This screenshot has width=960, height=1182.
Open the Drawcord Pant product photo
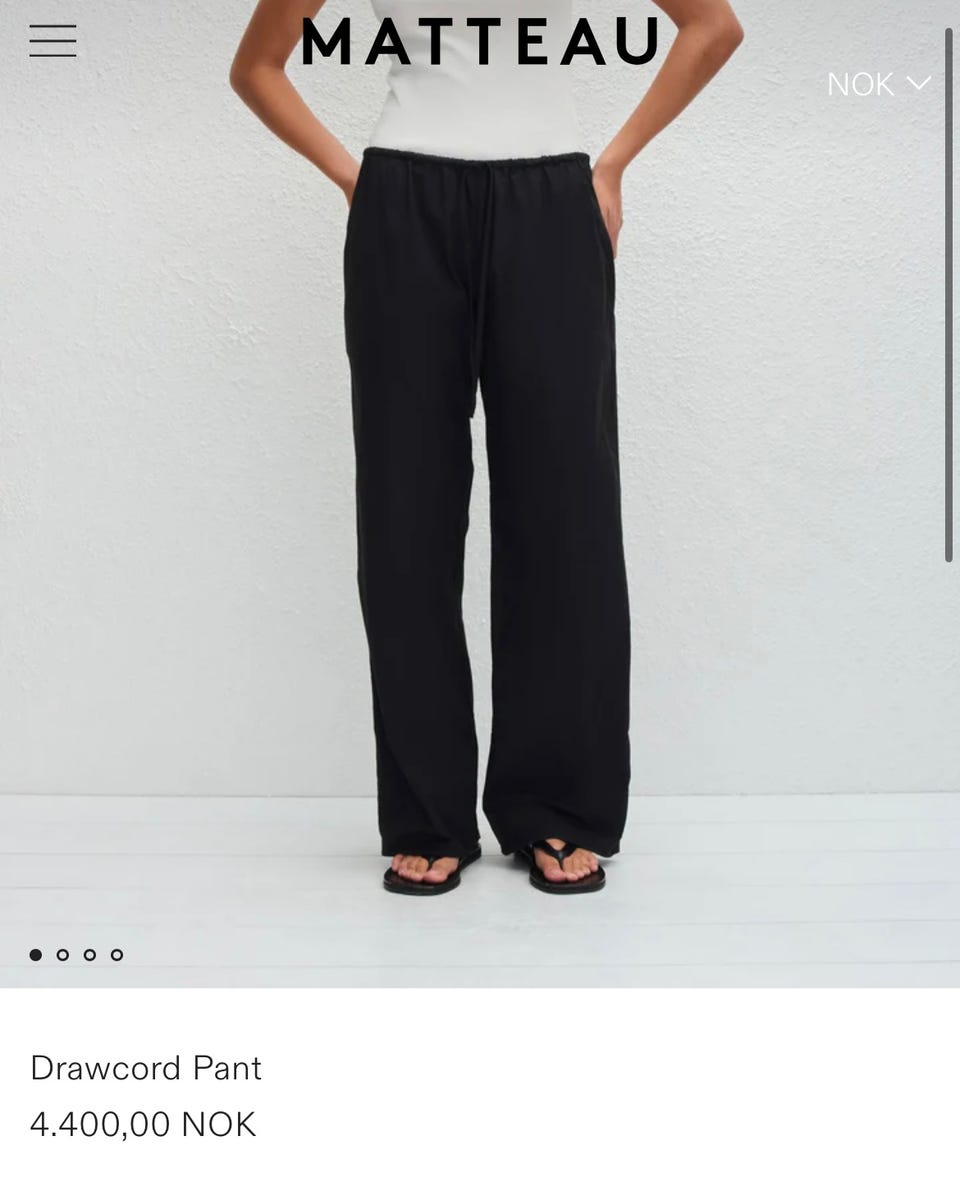coord(480,500)
